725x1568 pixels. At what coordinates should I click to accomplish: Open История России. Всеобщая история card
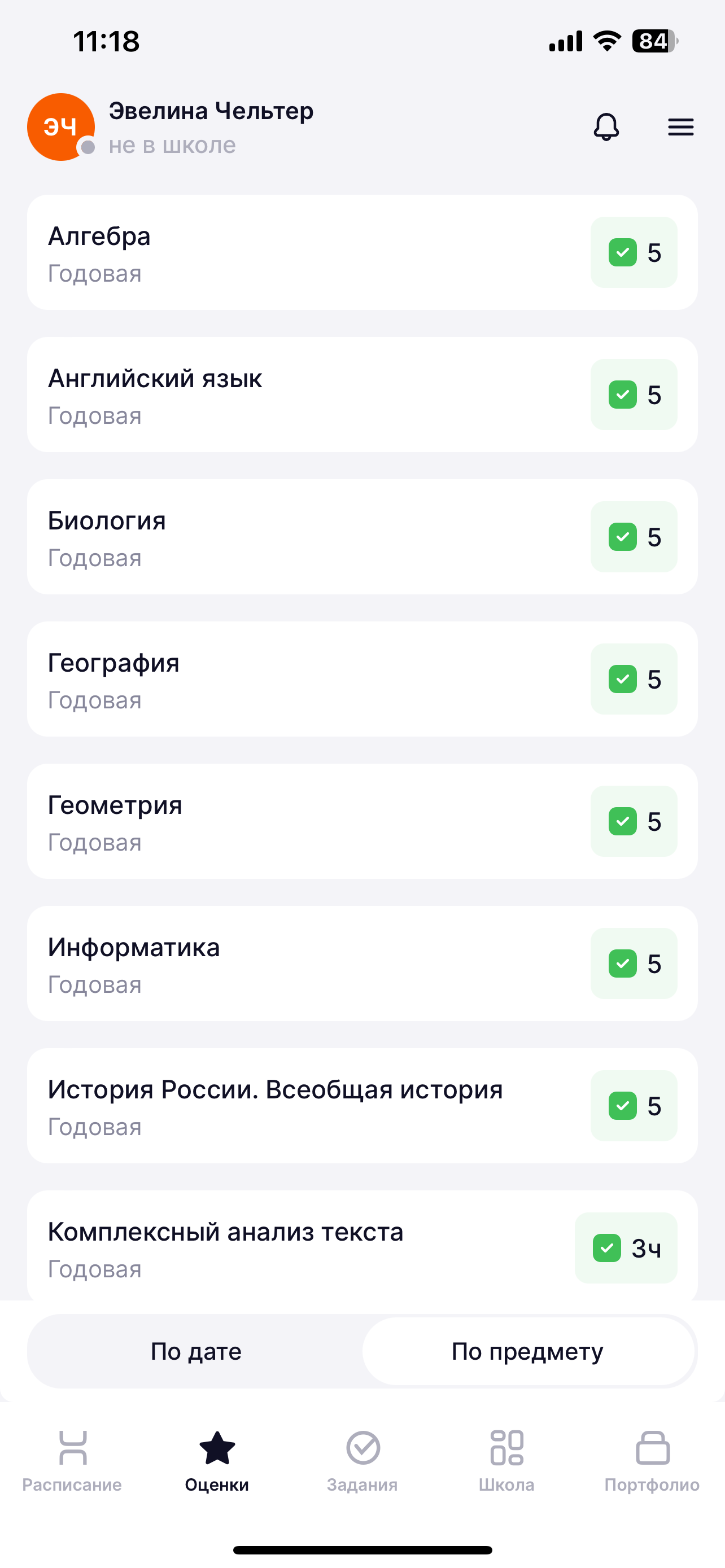click(362, 1106)
